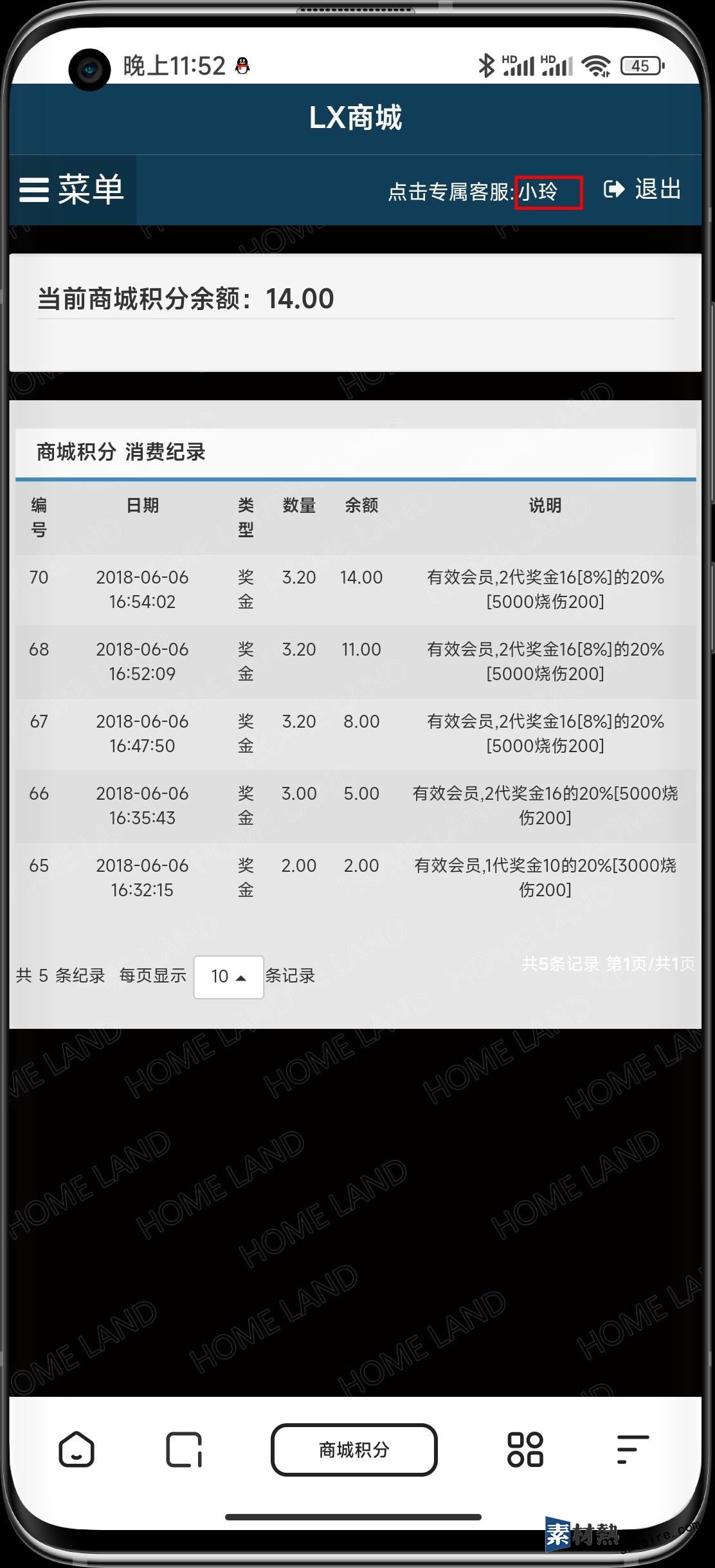The image size is (715, 1568).
Task: Open the 菜单 hamburger menu
Action: point(72,190)
